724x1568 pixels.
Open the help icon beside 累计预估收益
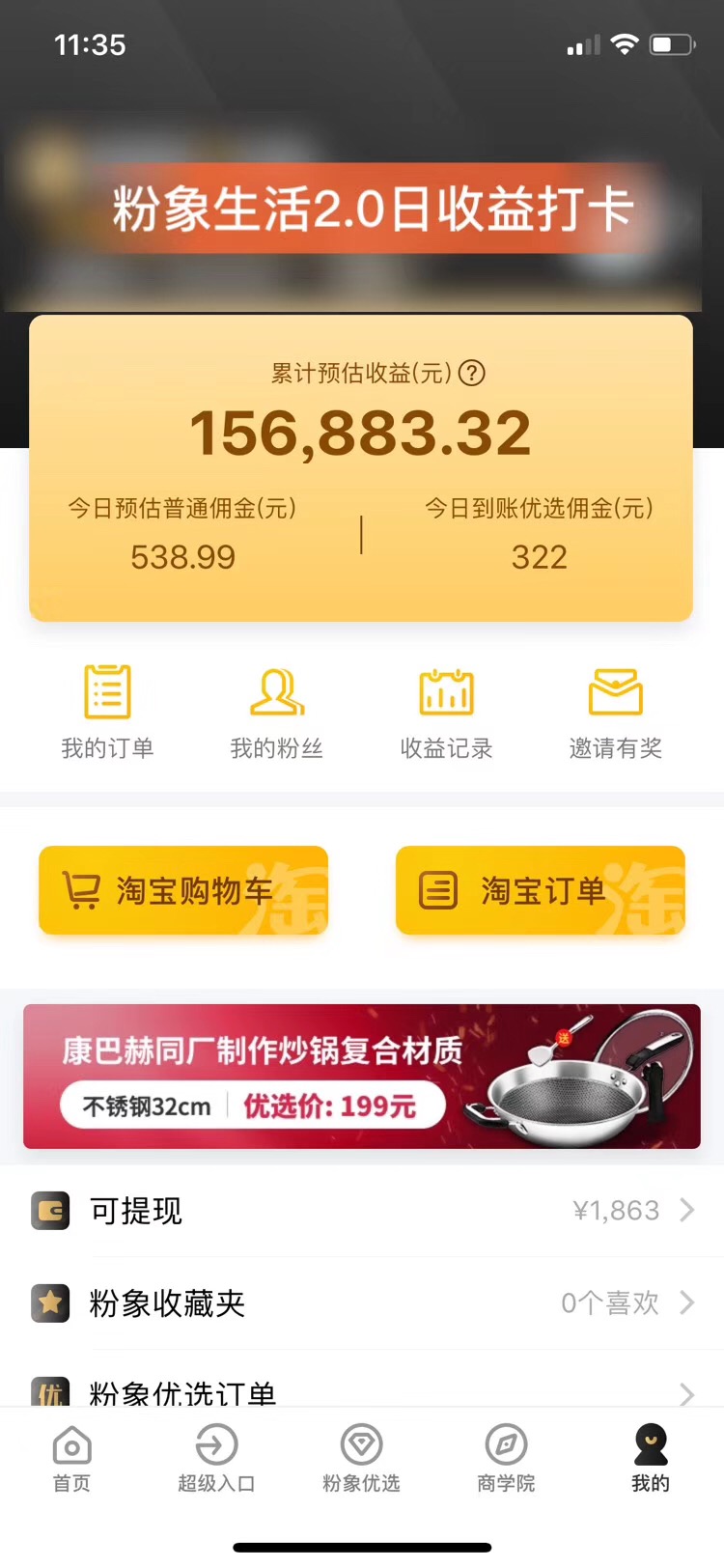point(471,373)
